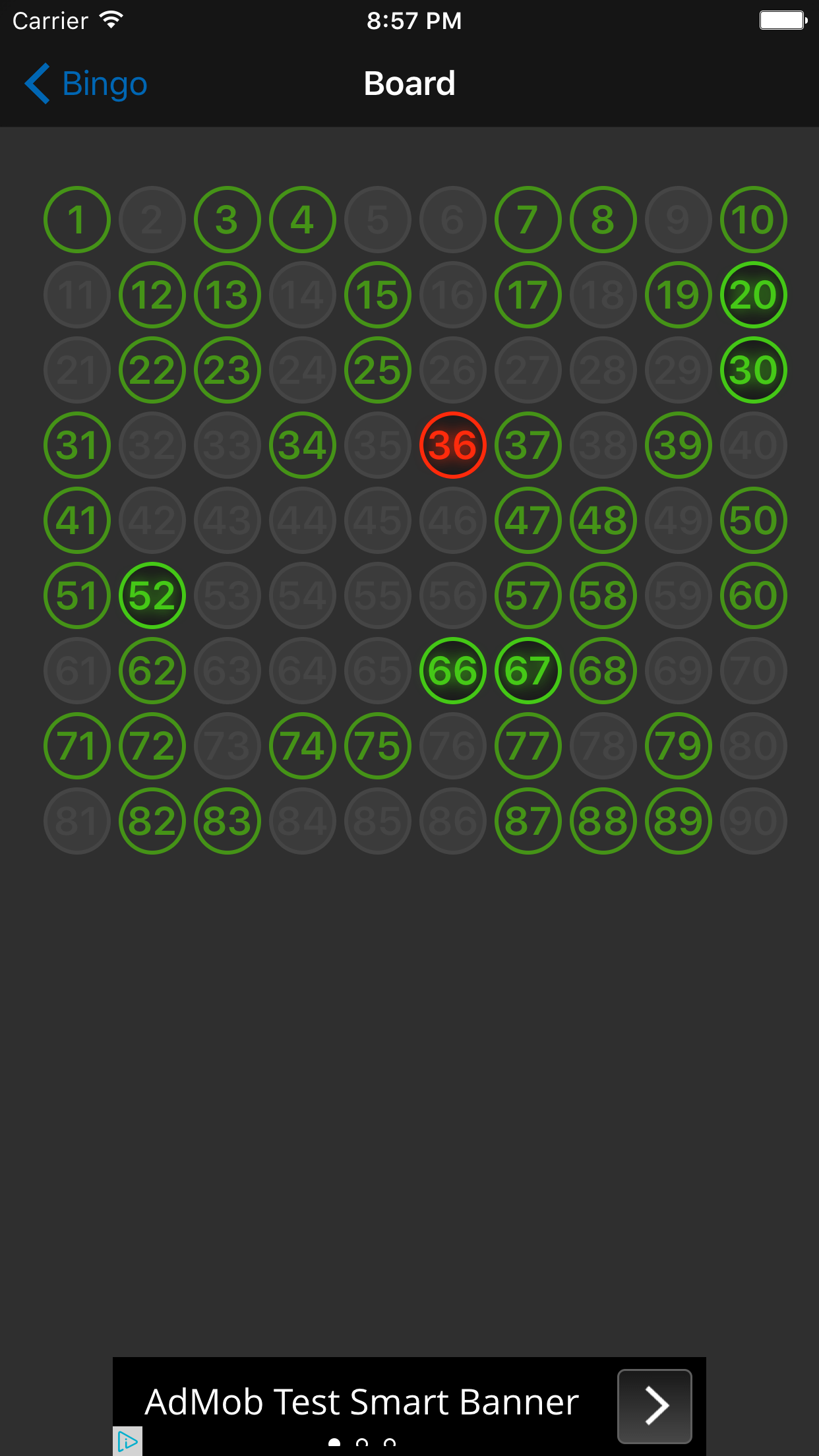Toggle the highlighted number 20 circle
This screenshot has width=819, height=1456.
tap(754, 295)
